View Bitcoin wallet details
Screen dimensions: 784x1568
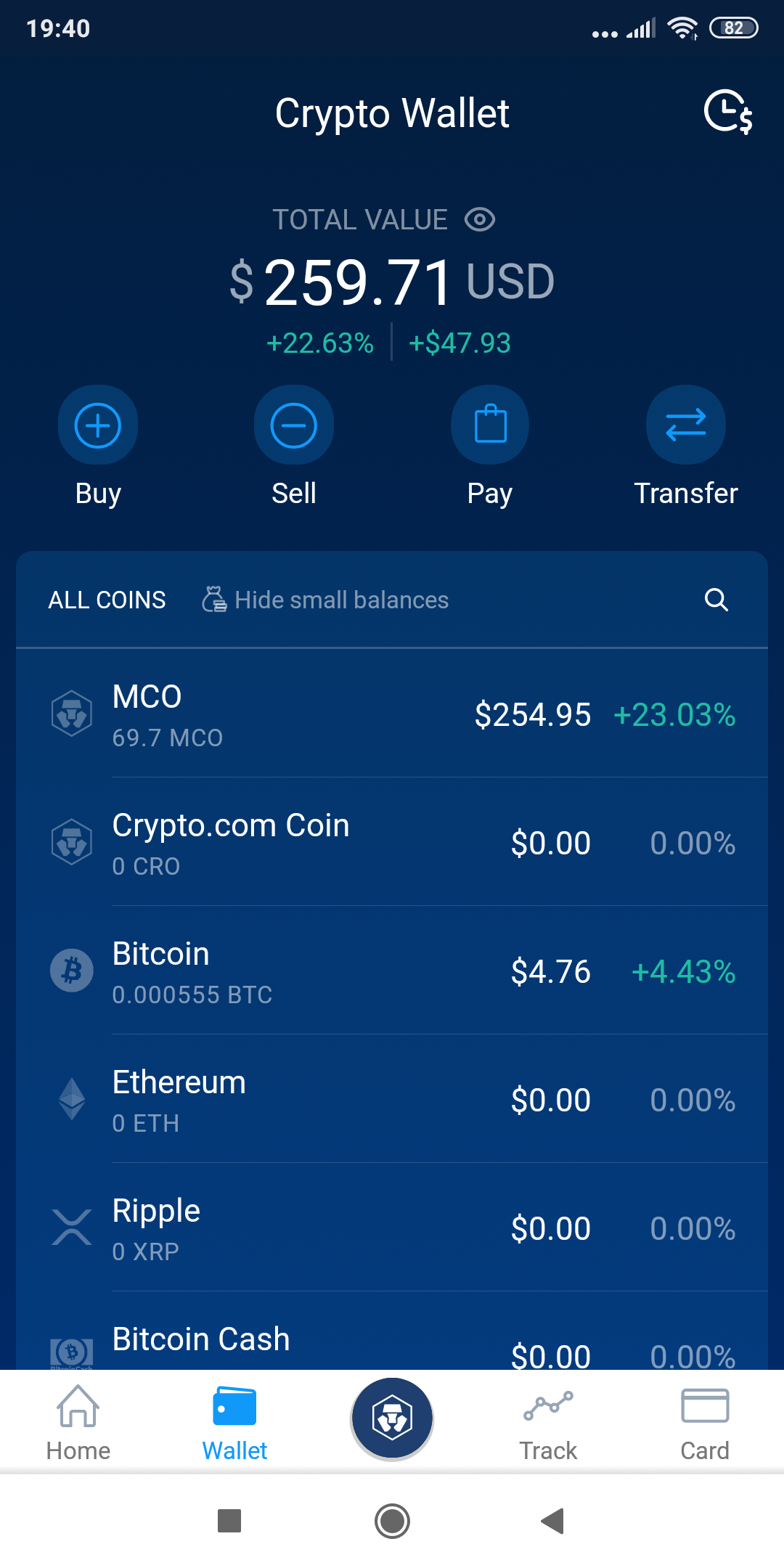pos(392,971)
